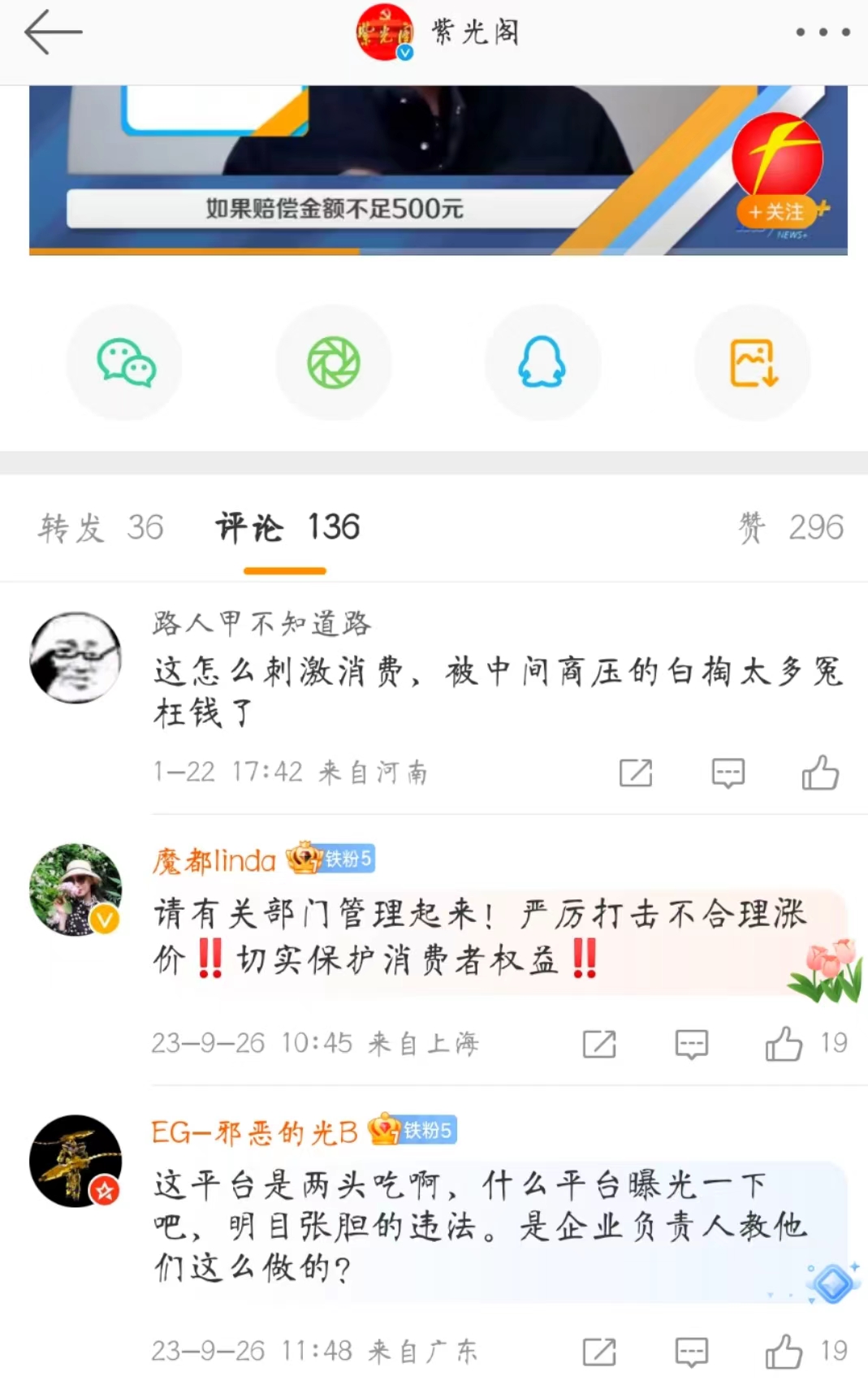Share the post to WeChat

126,362
